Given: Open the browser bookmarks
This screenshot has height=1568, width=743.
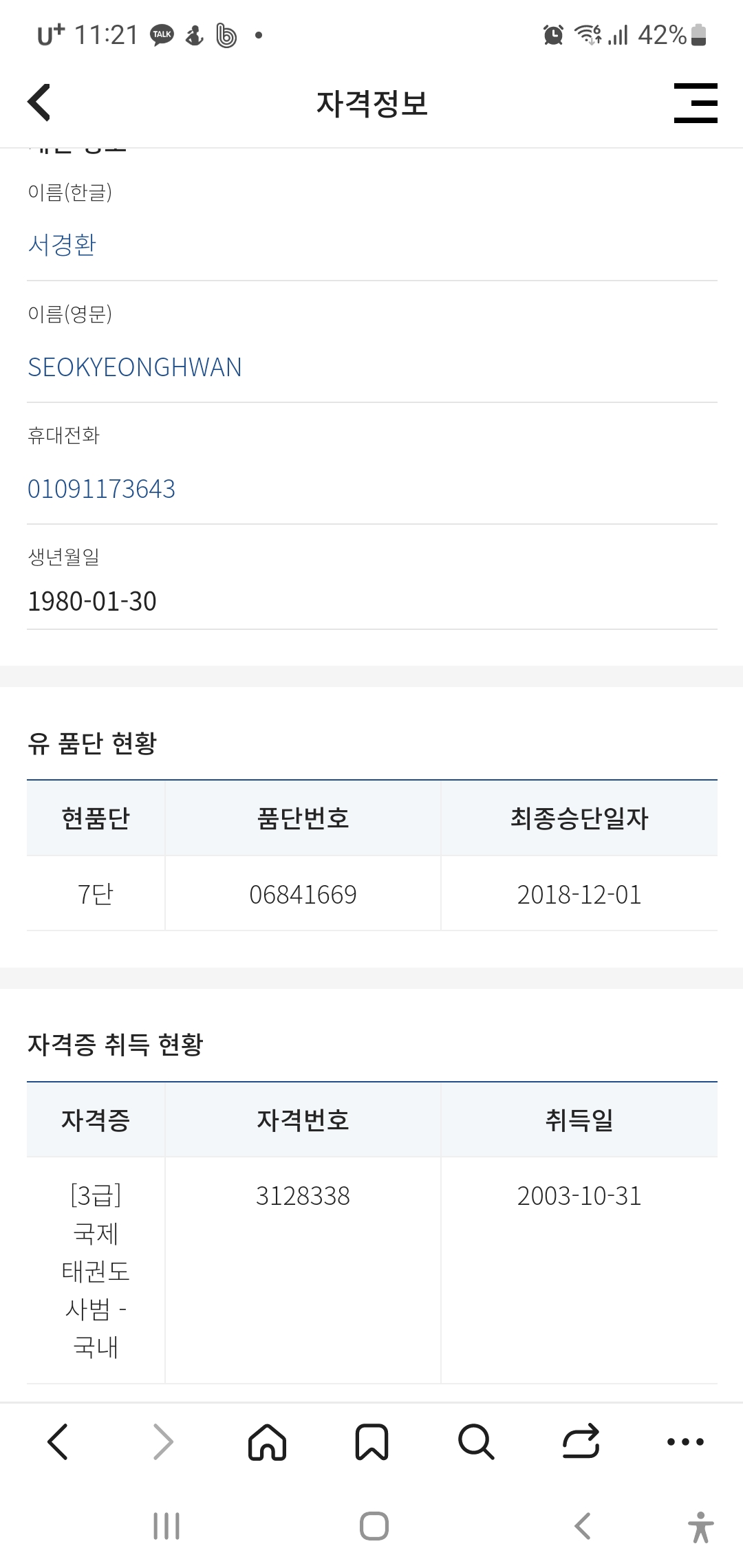Looking at the screenshot, I should tap(371, 1441).
